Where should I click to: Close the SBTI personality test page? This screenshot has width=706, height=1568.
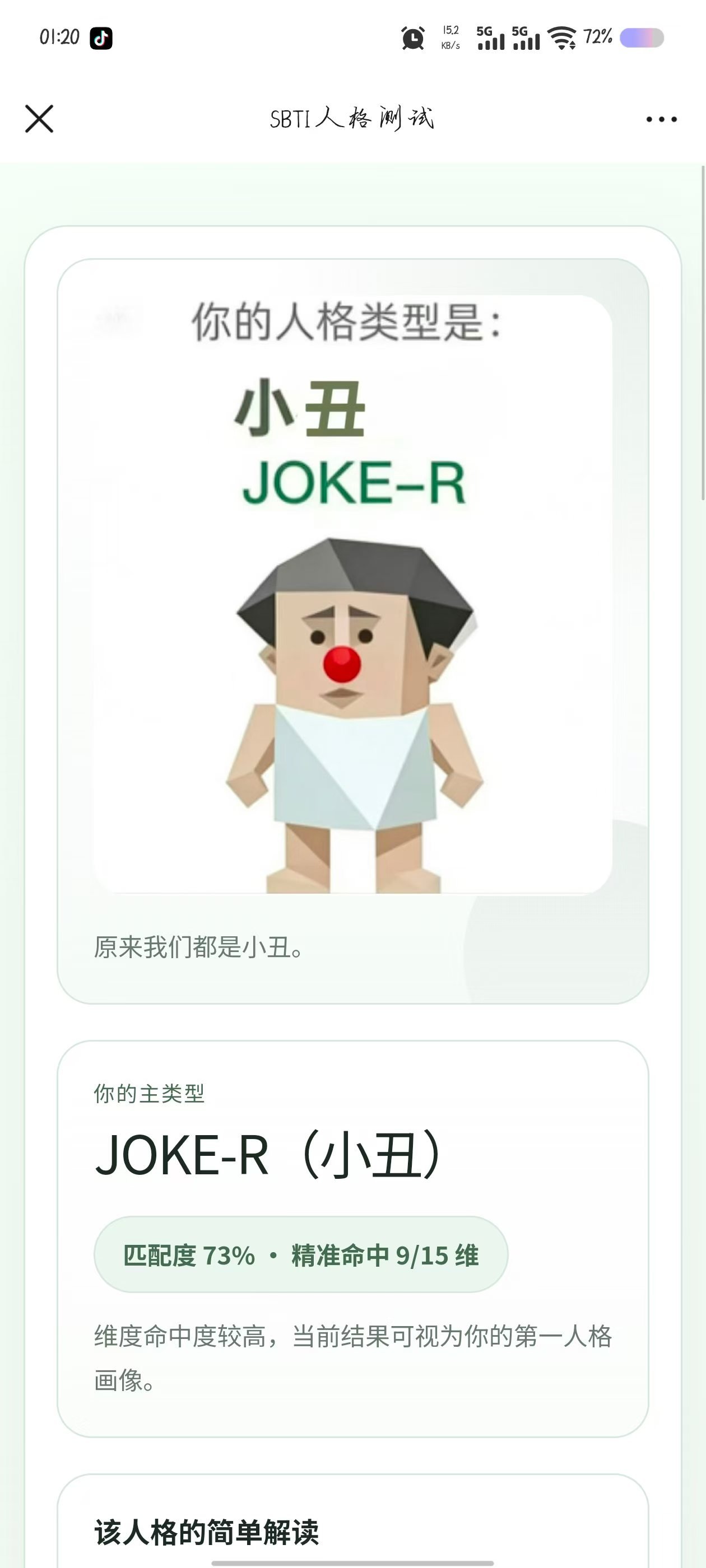(39, 118)
